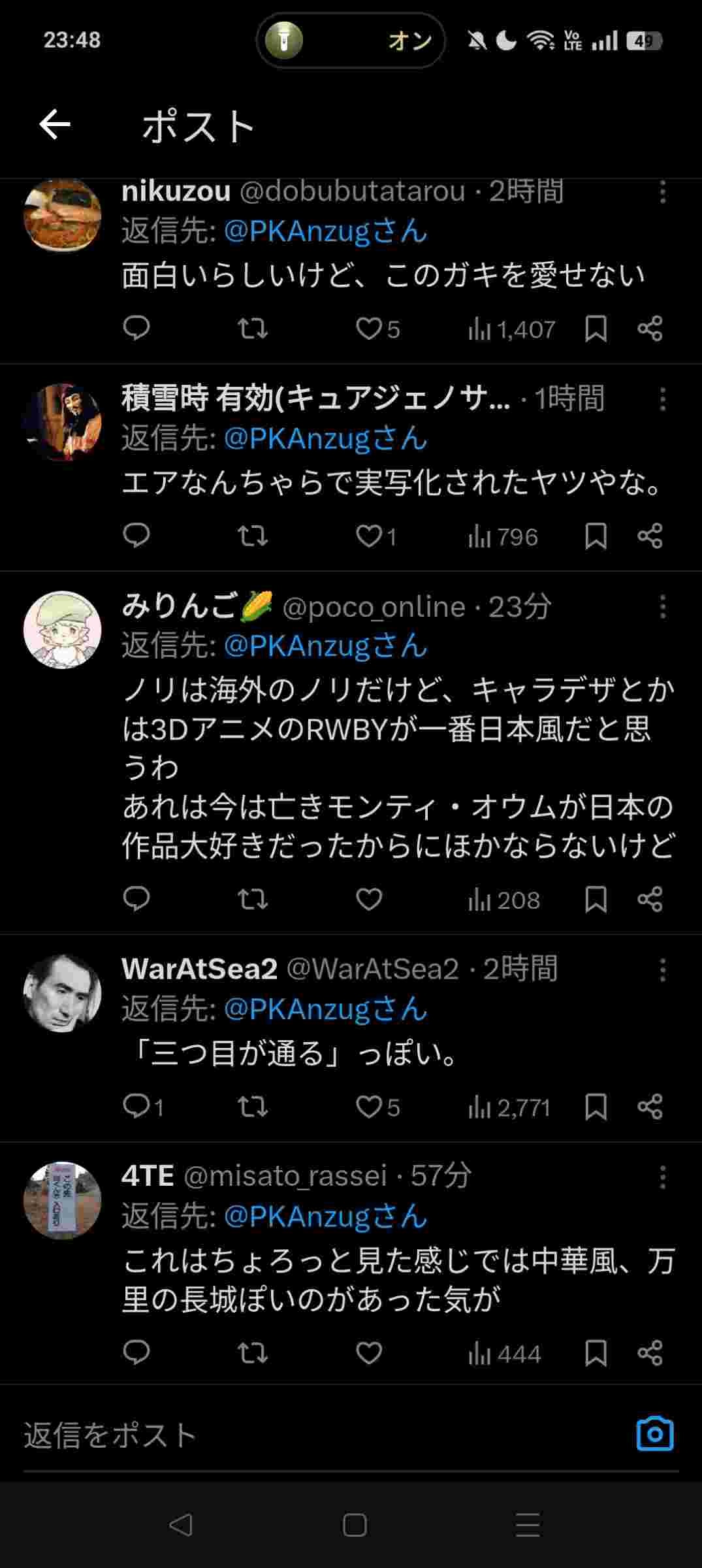Screen dimensions: 702x1568
Task: Bookmark nikuzou's reply
Action: point(596,329)
